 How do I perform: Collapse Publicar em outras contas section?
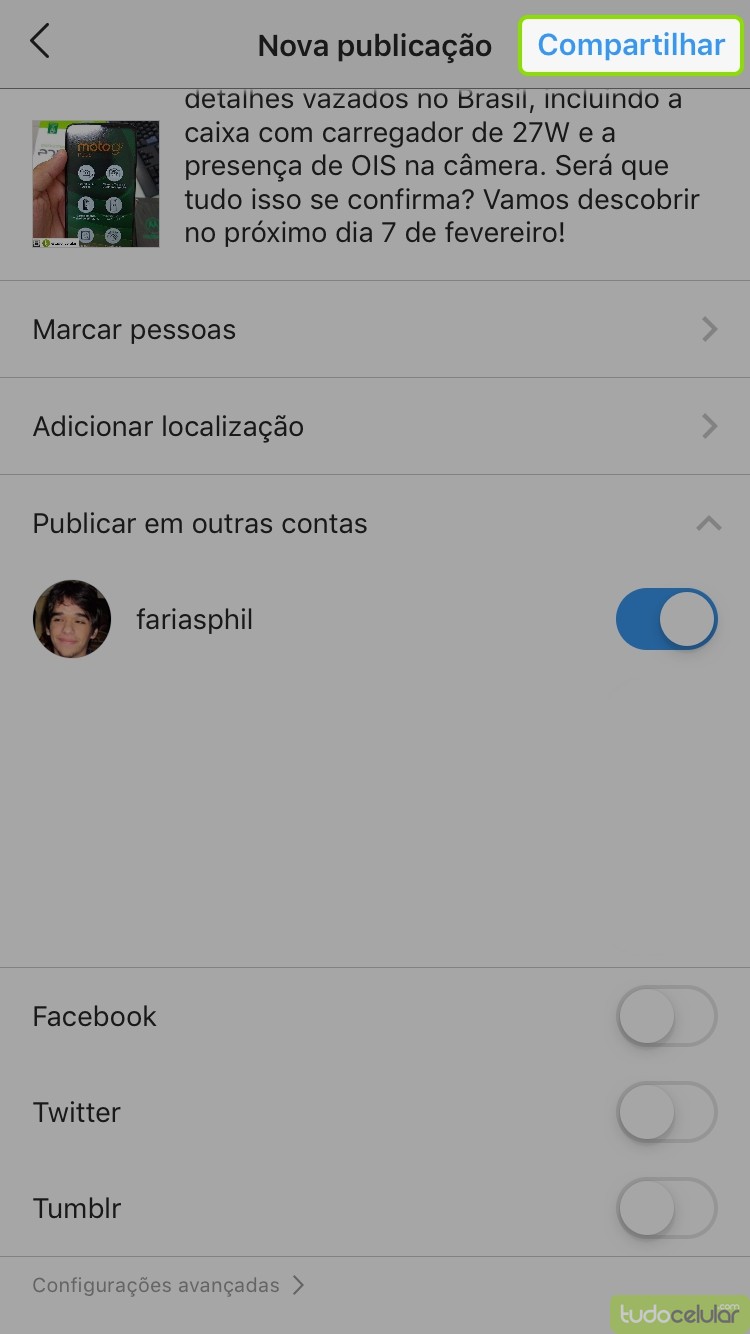708,523
